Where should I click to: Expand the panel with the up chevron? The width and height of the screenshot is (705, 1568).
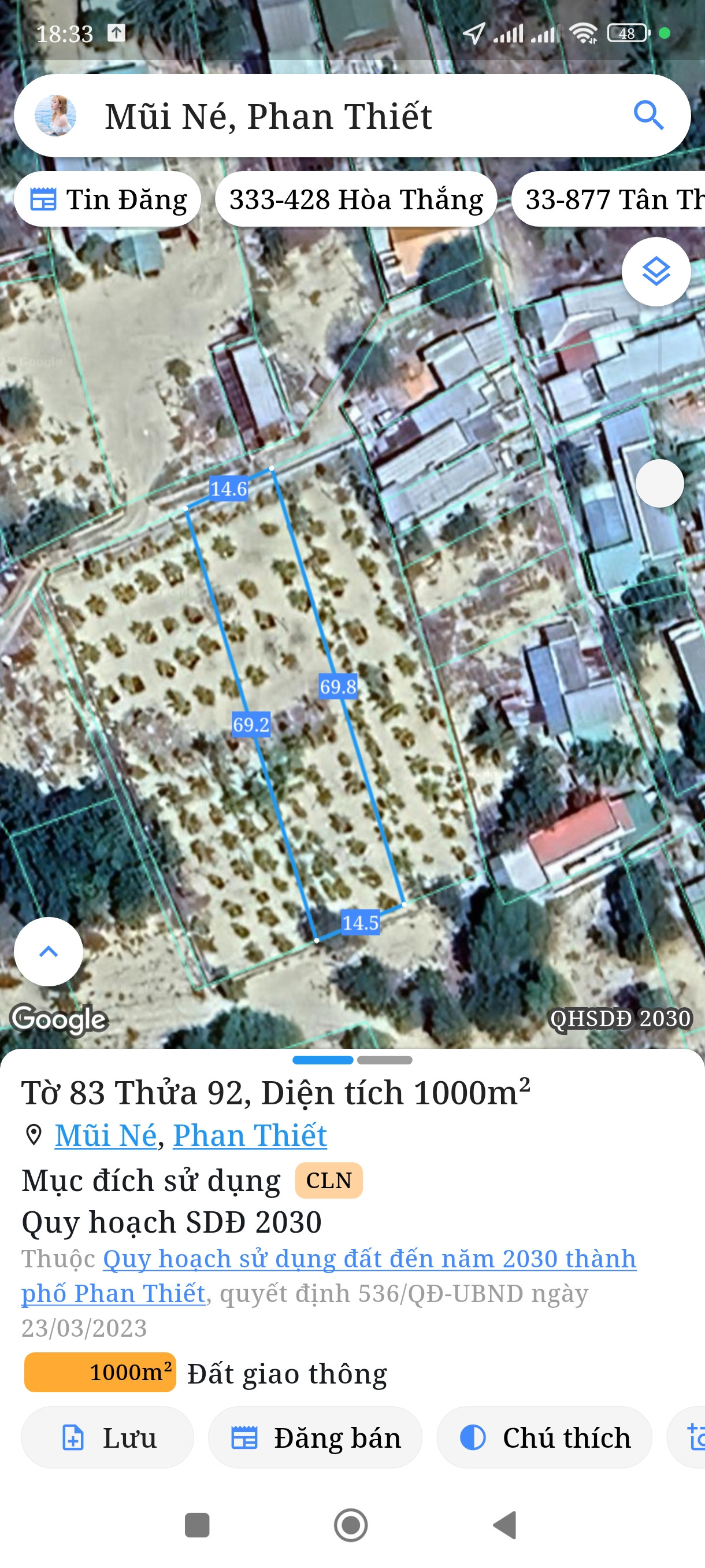click(x=49, y=952)
